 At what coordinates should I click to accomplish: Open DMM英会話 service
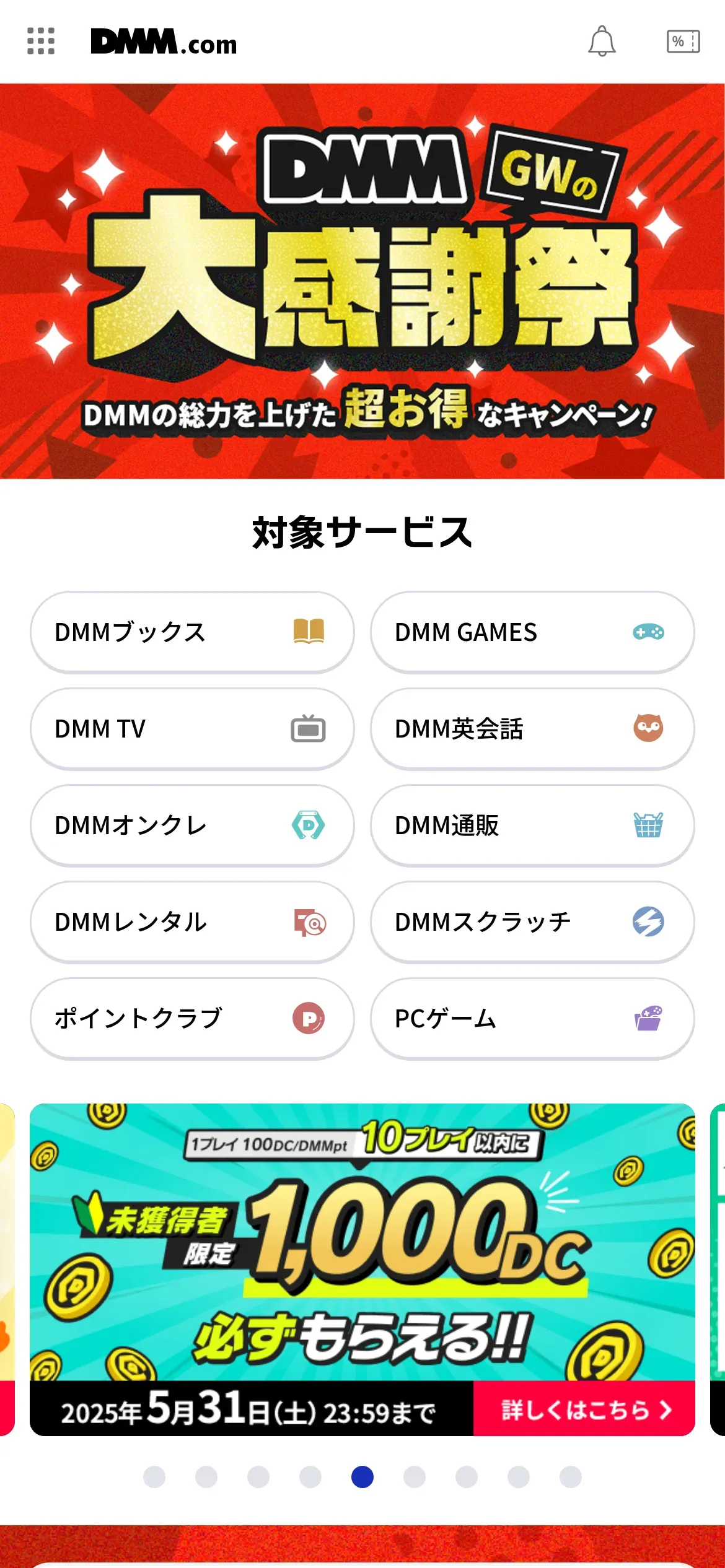point(532,728)
